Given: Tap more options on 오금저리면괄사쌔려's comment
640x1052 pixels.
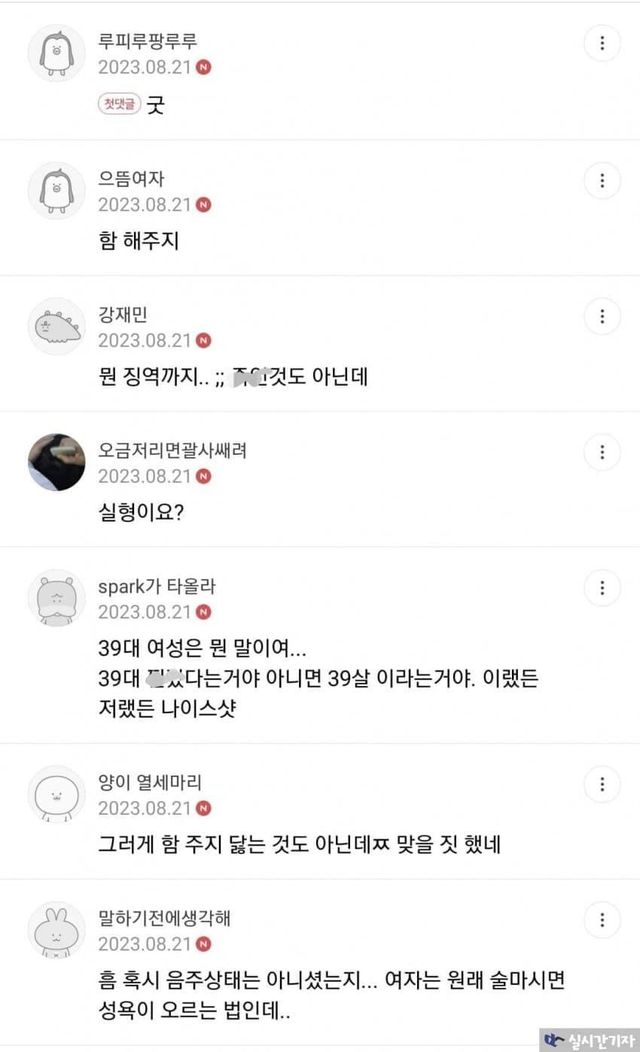Looking at the screenshot, I should [602, 452].
